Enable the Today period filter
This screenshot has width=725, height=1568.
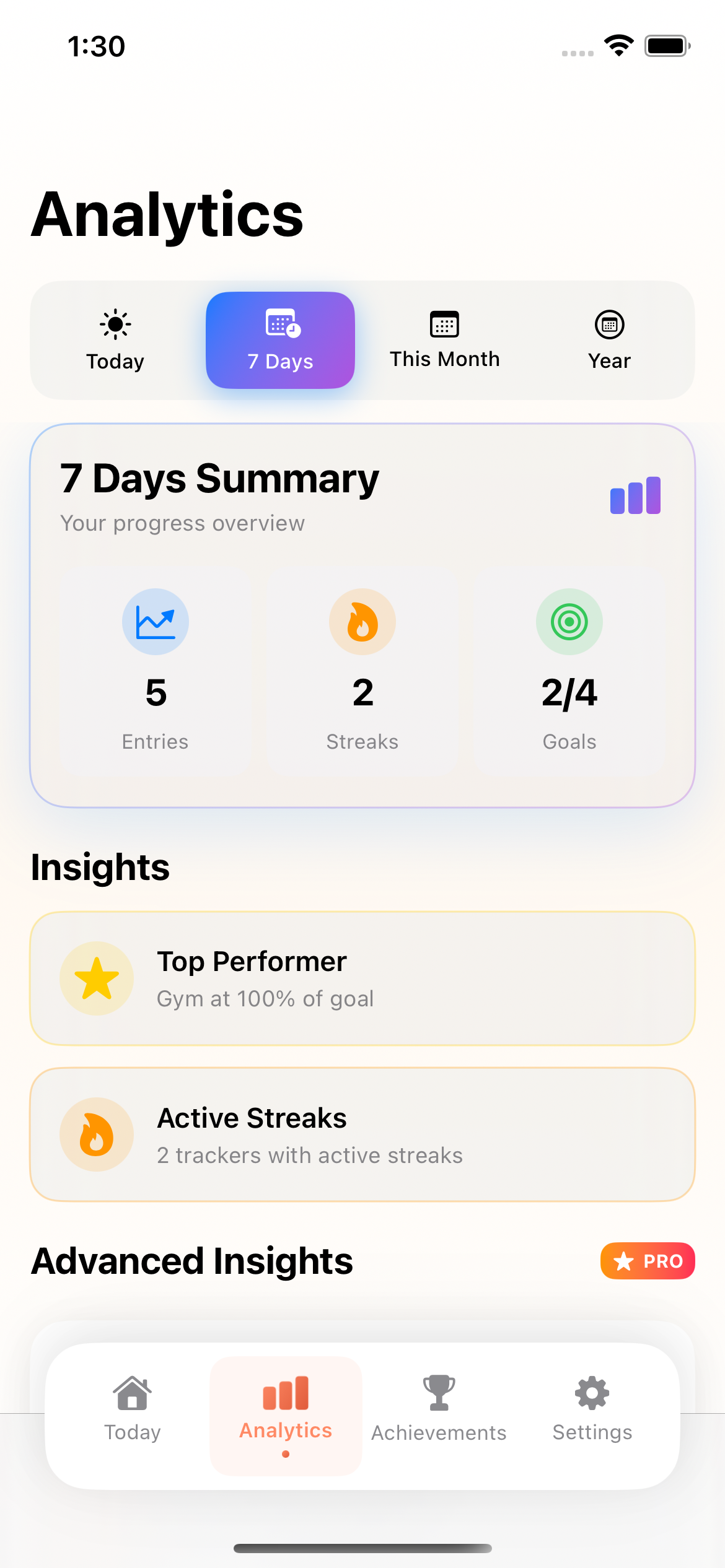pyautogui.click(x=115, y=339)
